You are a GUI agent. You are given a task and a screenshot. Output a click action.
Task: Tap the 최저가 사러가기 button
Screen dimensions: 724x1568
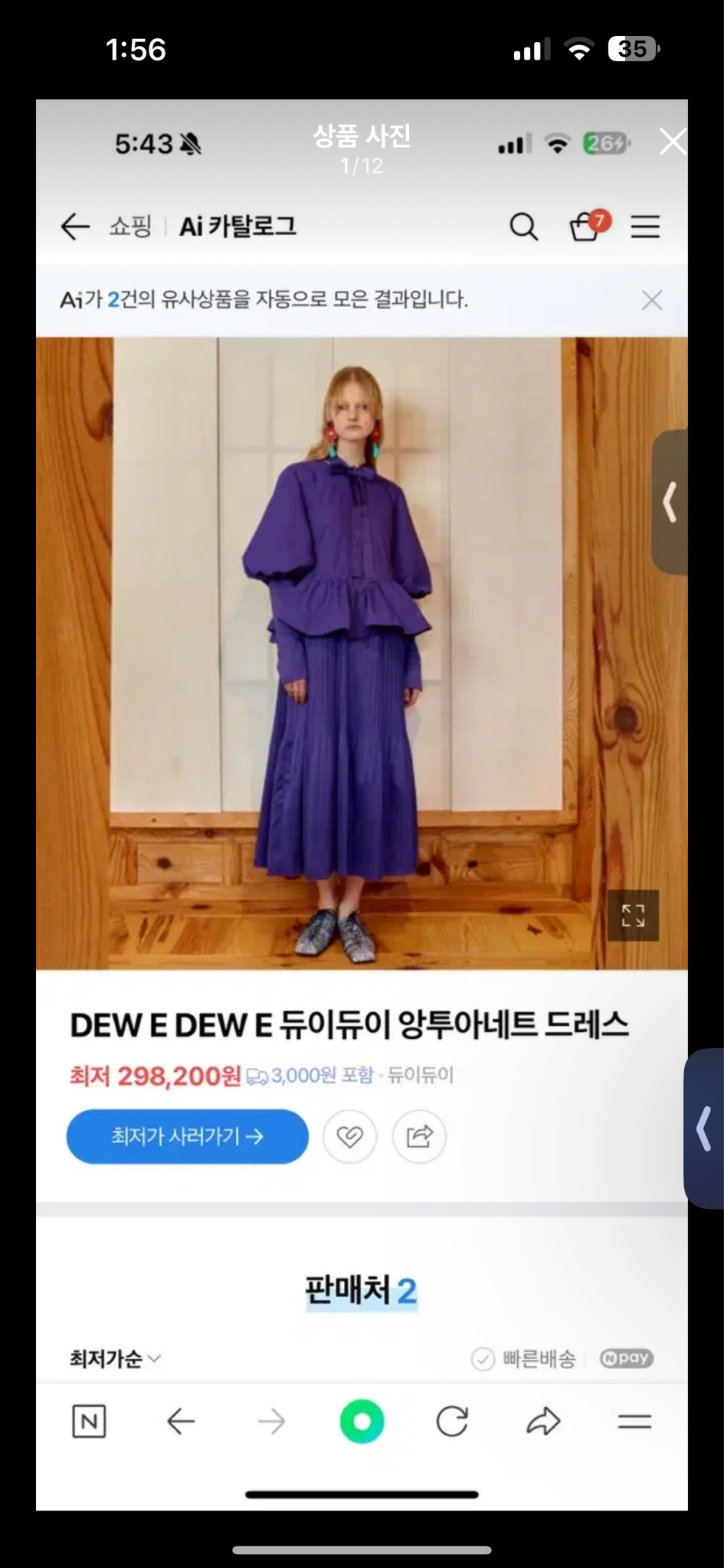pos(187,1137)
